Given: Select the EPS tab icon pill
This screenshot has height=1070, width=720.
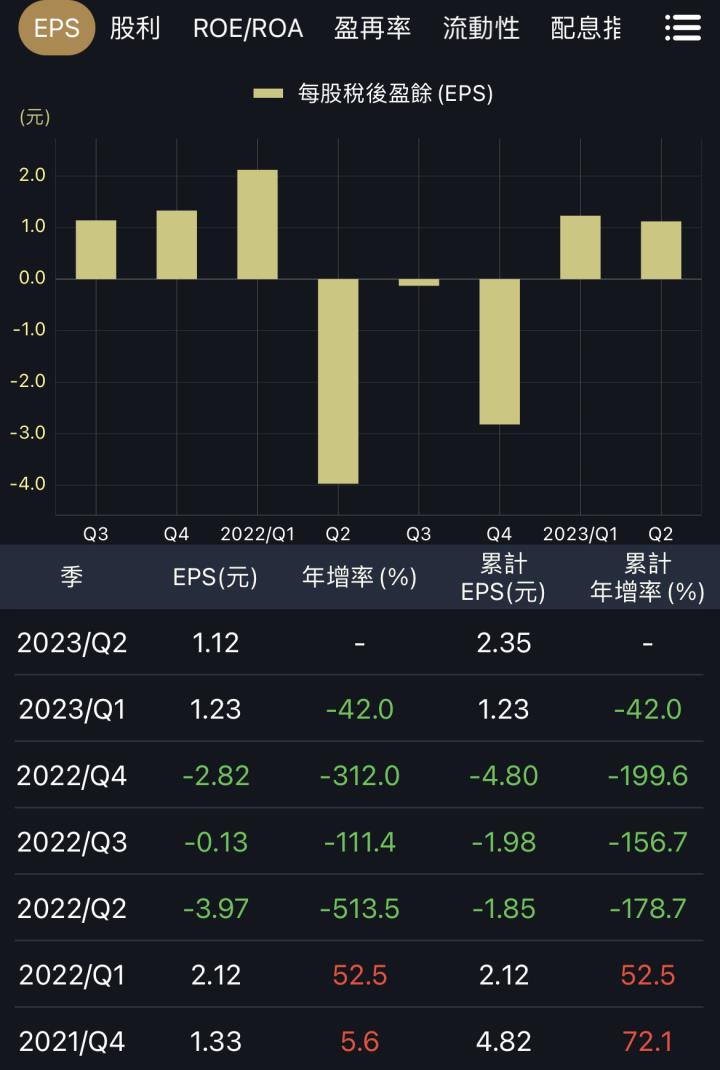Looking at the screenshot, I should [x=55, y=28].
